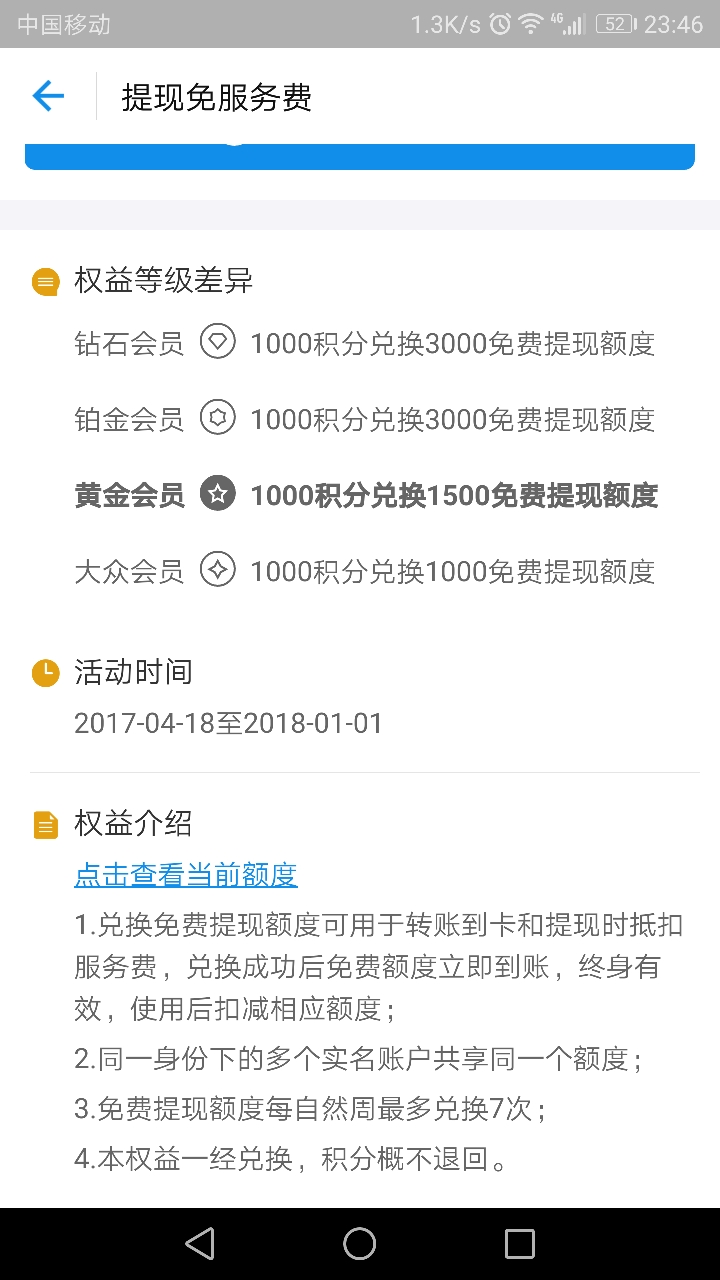Viewport: 720px width, 1280px height.
Task: Select the highlighted 黄金会员 gold badge
Action: (217, 494)
